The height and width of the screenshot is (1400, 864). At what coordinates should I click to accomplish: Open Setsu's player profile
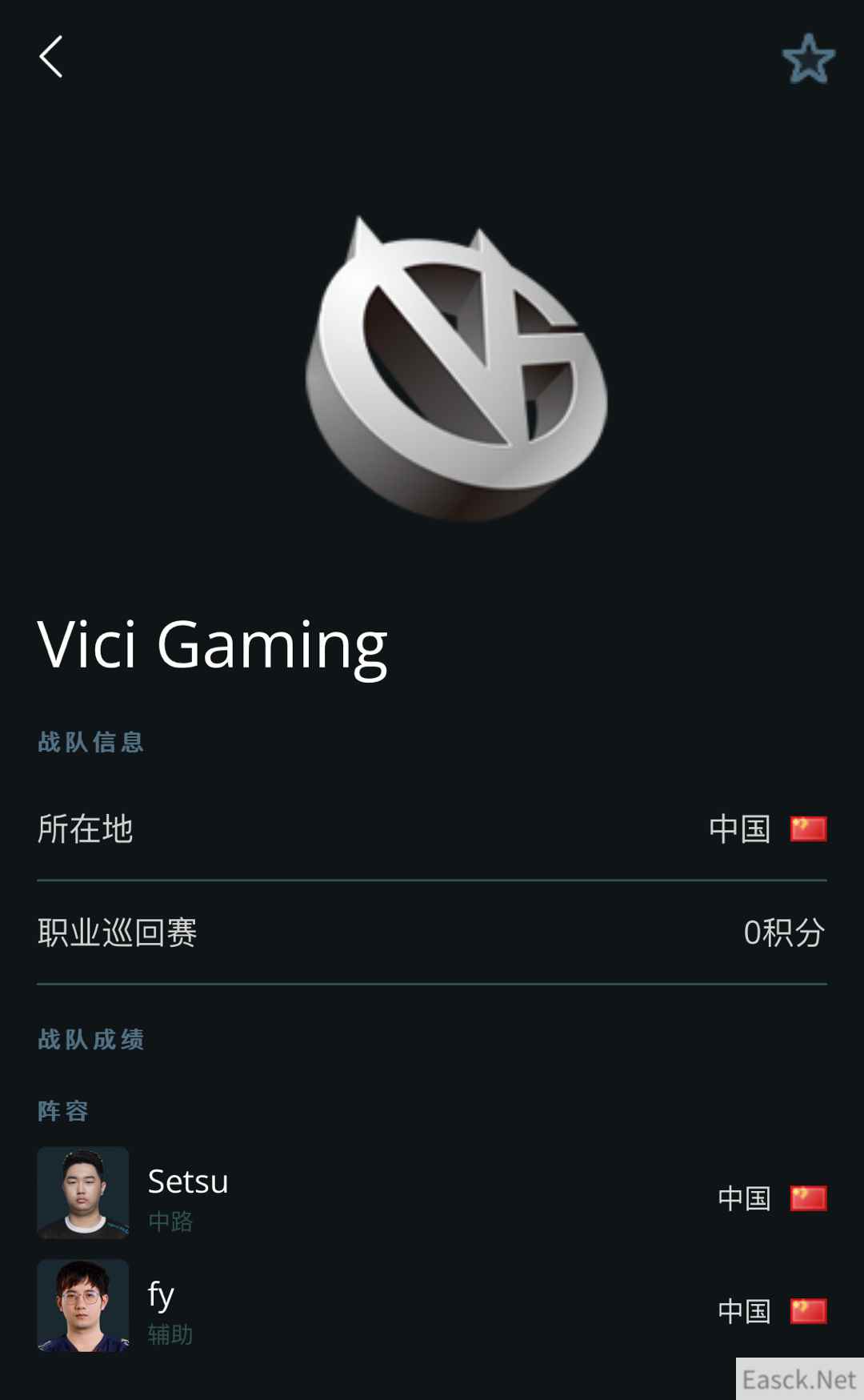(187, 1193)
